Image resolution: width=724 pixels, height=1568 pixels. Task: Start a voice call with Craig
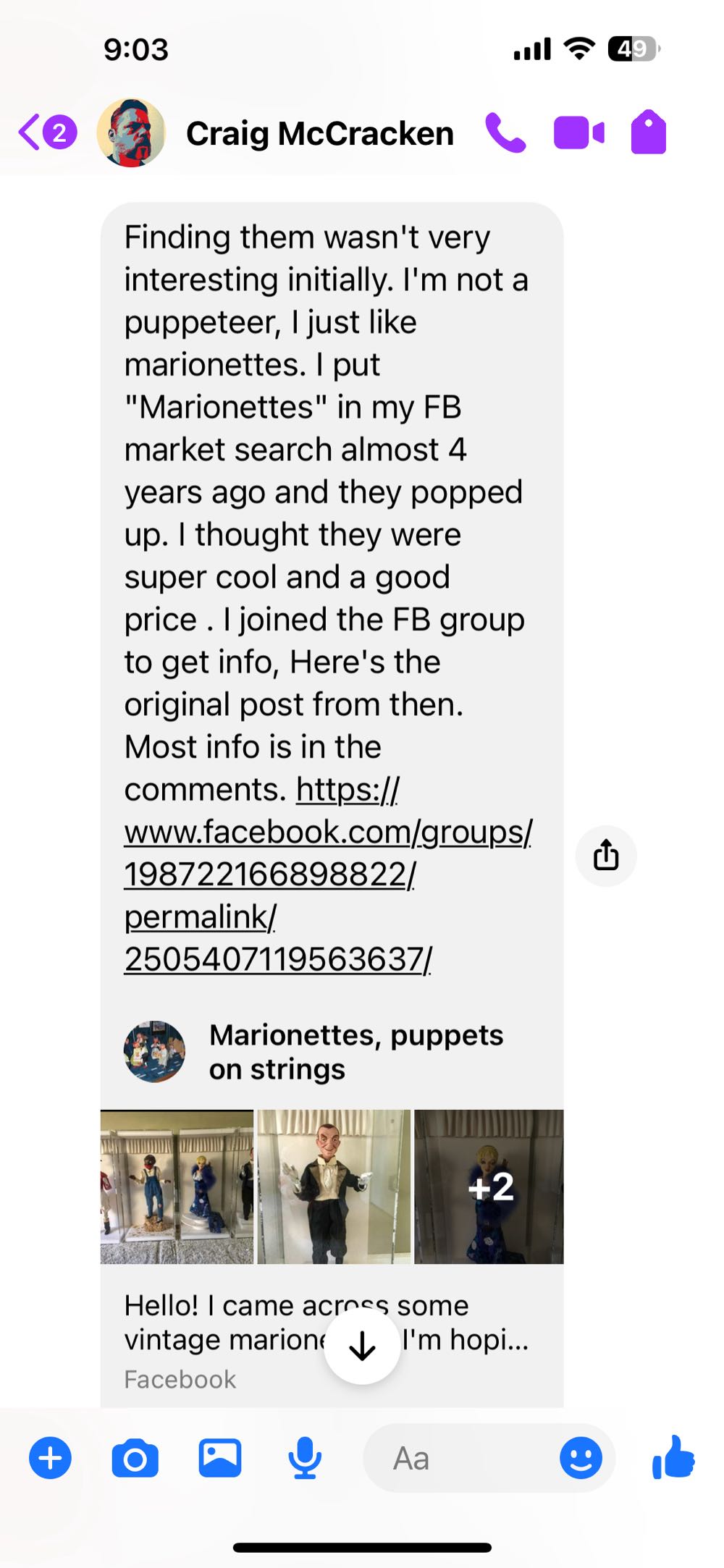pyautogui.click(x=505, y=133)
